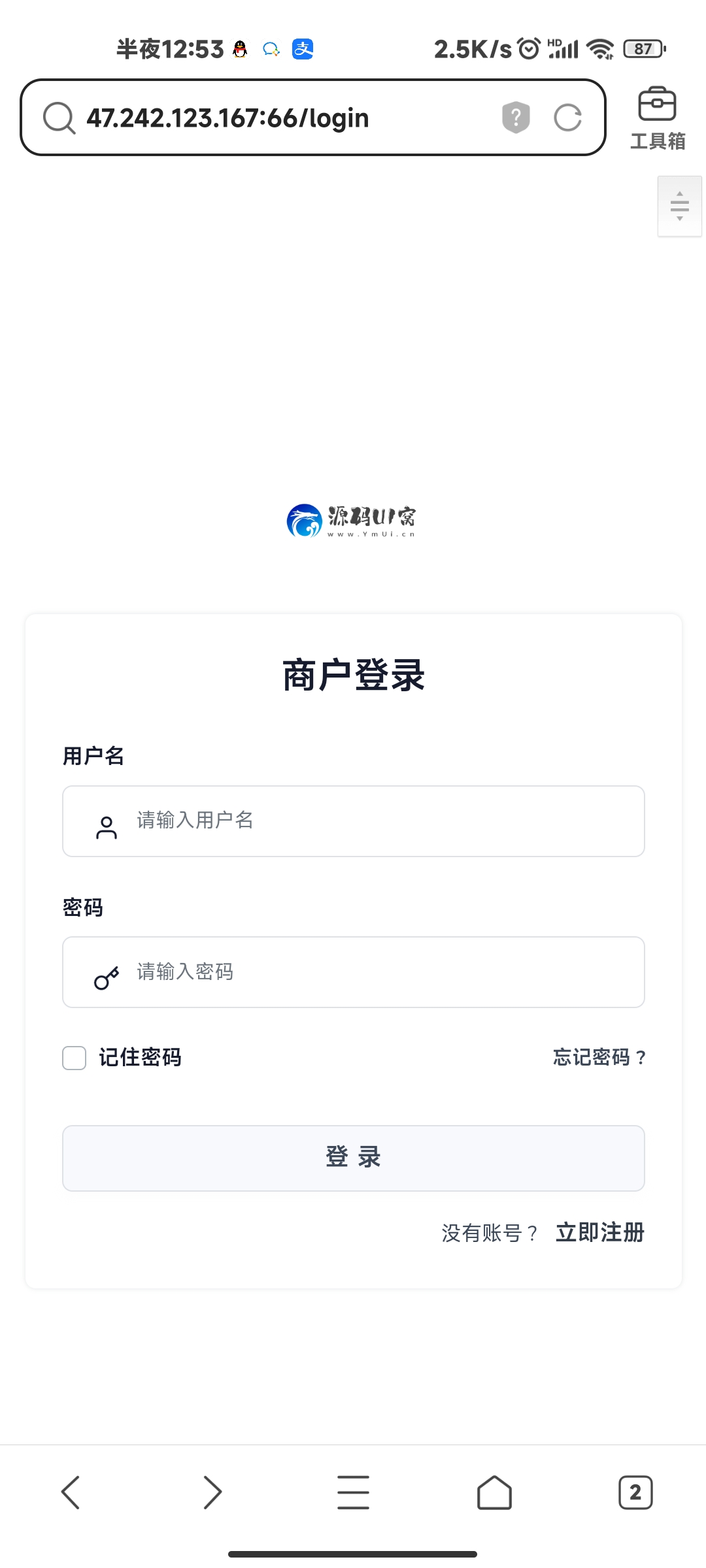706x1568 pixels.
Task: Focus the 请输入密码 password field
Action: [x=354, y=972]
